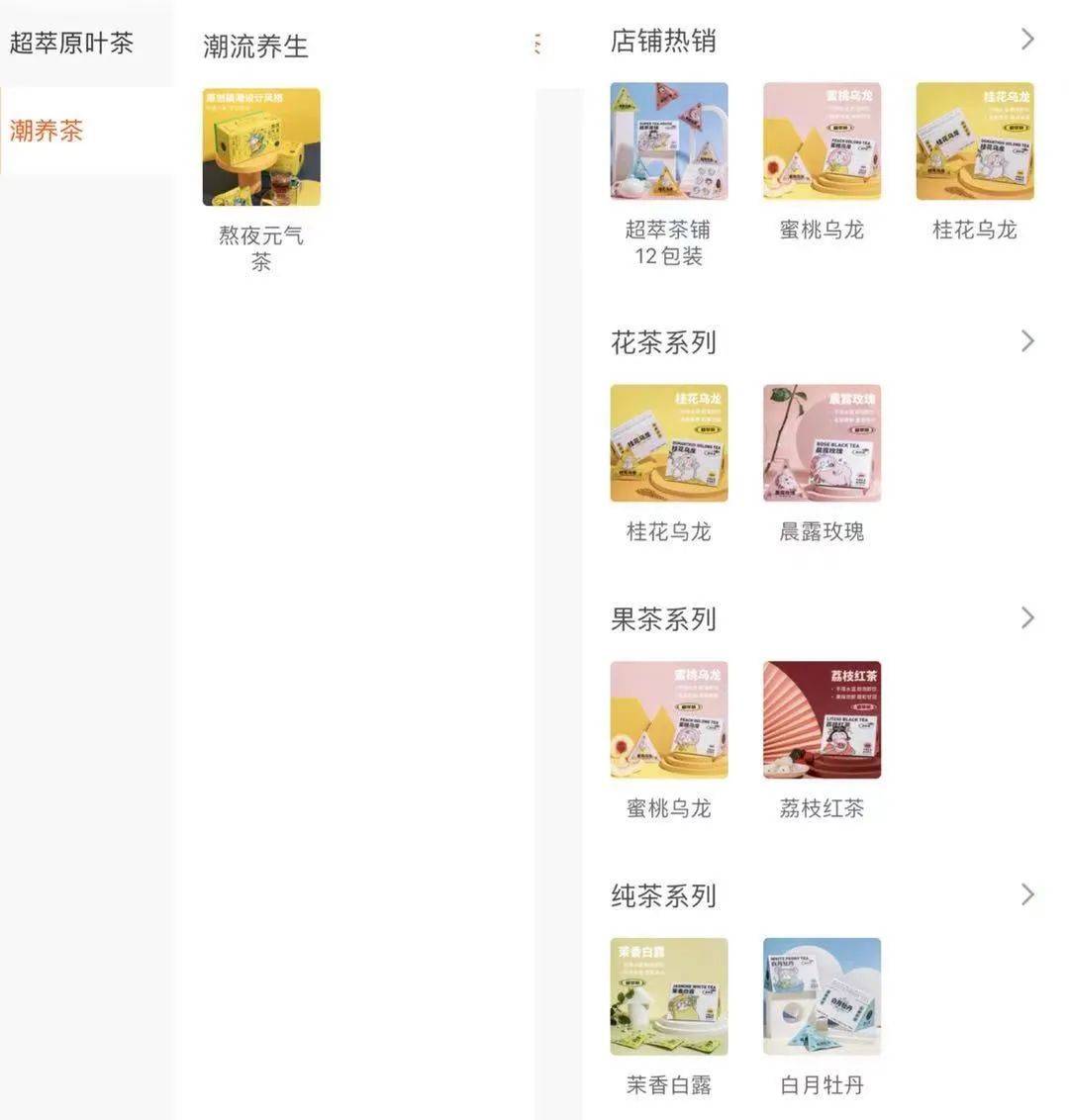Select the 潮养茶 category tab
The height and width of the screenshot is (1120, 1069).
(47, 131)
